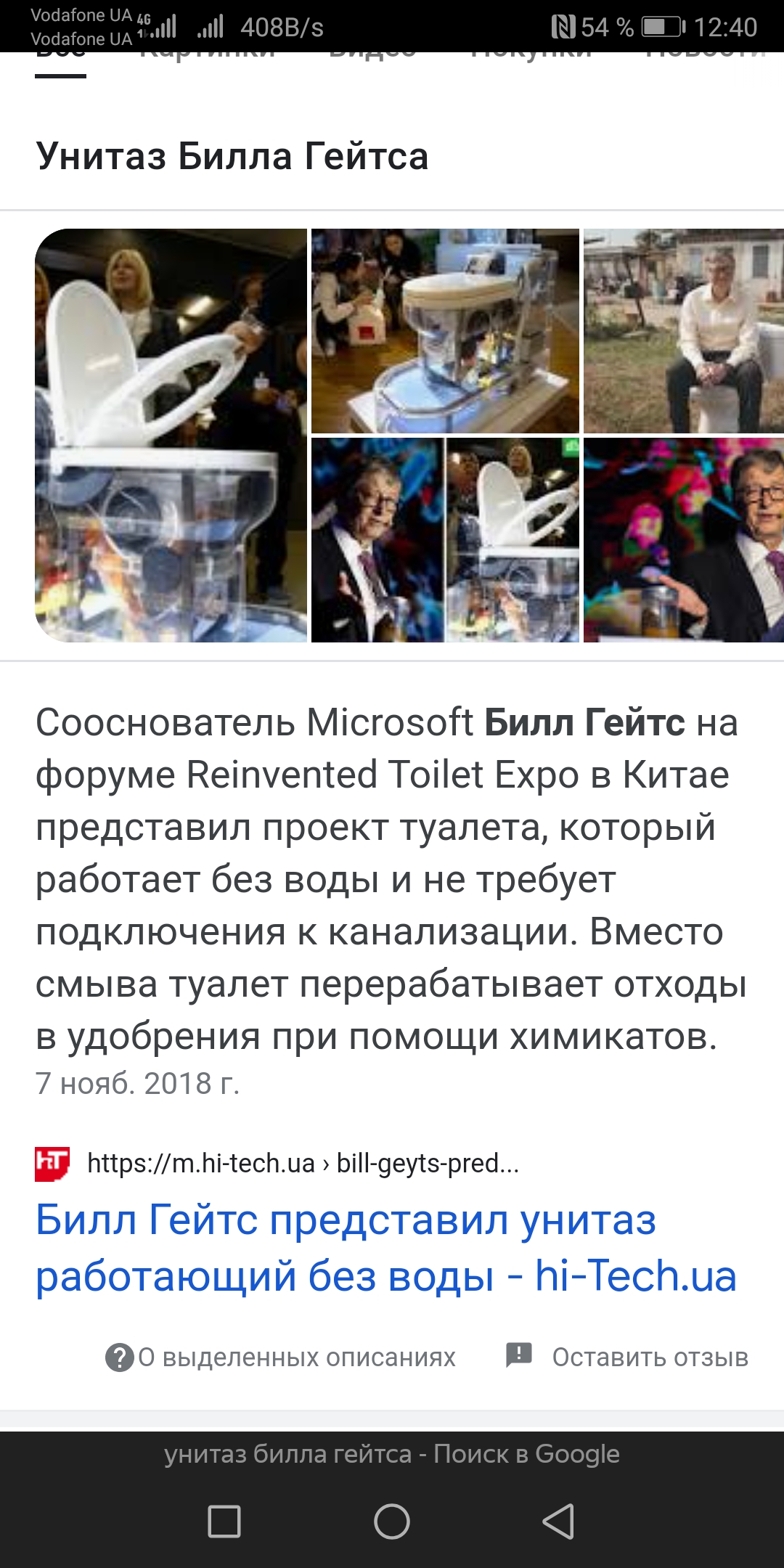Tap the m.hi-tech.ua source URL
Viewport: 784px width, 1568px height.
[303, 1164]
